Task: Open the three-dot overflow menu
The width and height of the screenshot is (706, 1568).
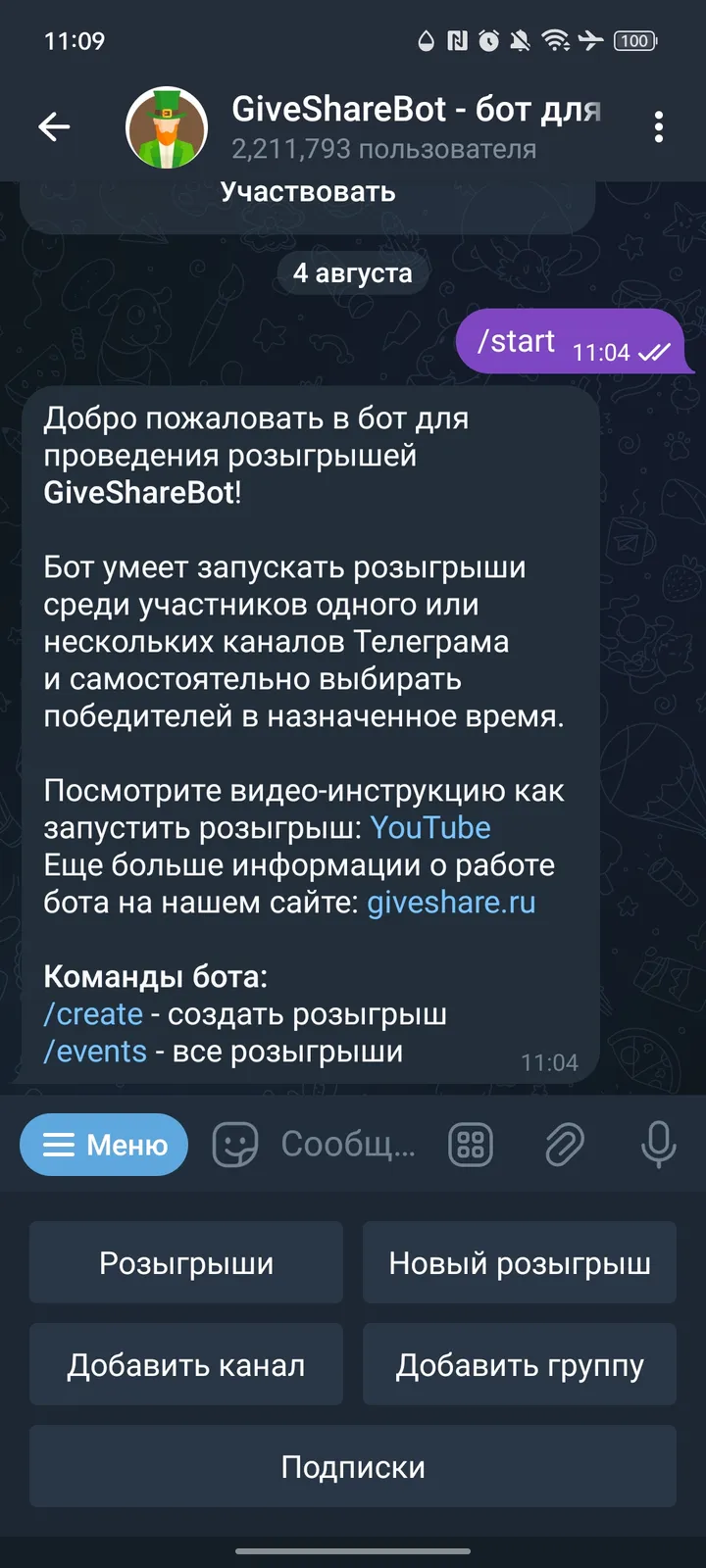Action: click(658, 126)
